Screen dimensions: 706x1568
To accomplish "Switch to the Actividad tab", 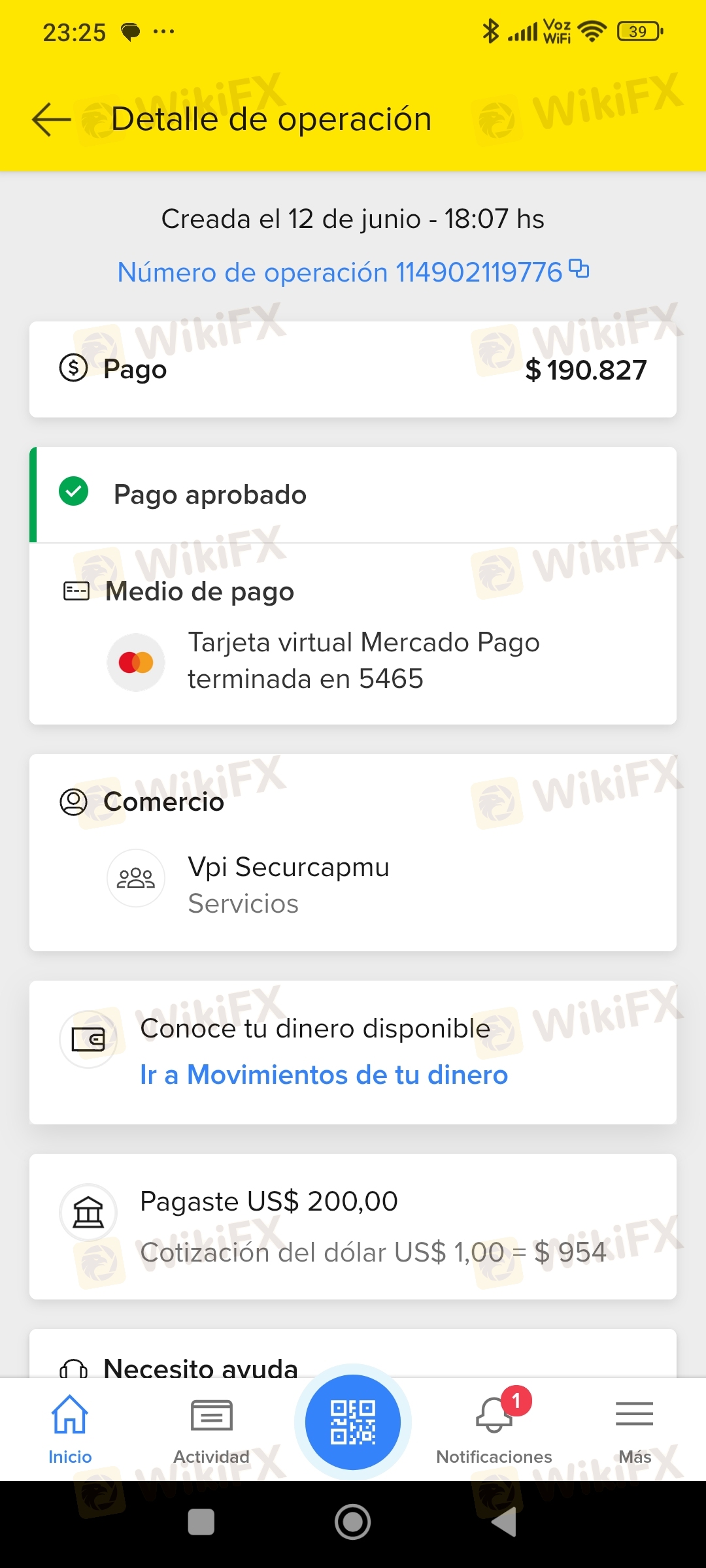I will [x=211, y=1429].
